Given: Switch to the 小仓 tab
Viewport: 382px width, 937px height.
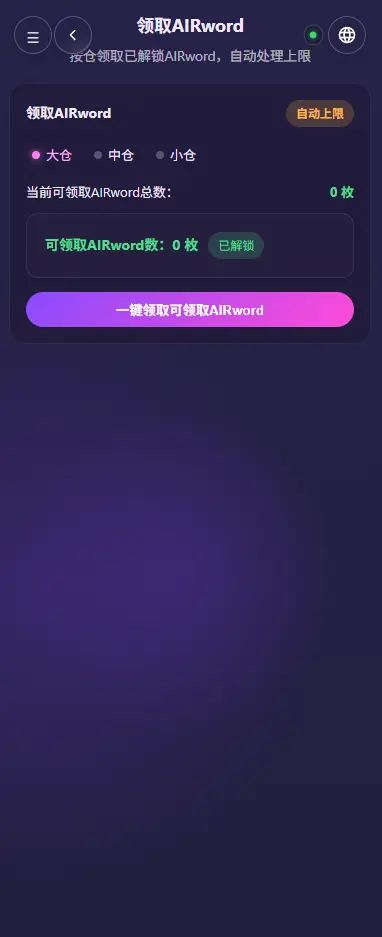Looking at the screenshot, I should coord(176,155).
